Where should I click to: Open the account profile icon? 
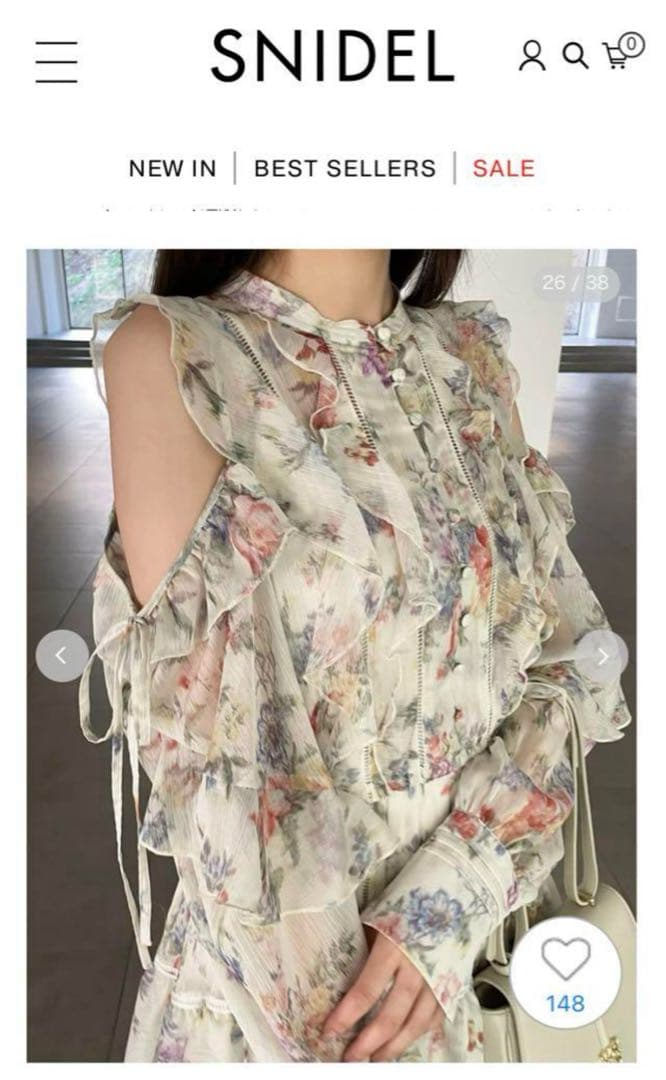(x=532, y=56)
